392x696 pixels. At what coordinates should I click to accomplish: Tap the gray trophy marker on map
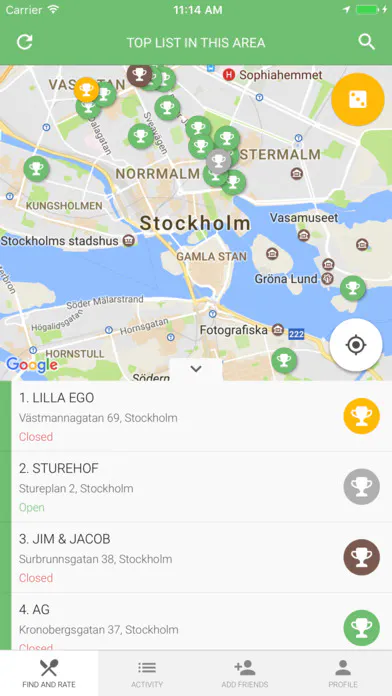[218, 162]
